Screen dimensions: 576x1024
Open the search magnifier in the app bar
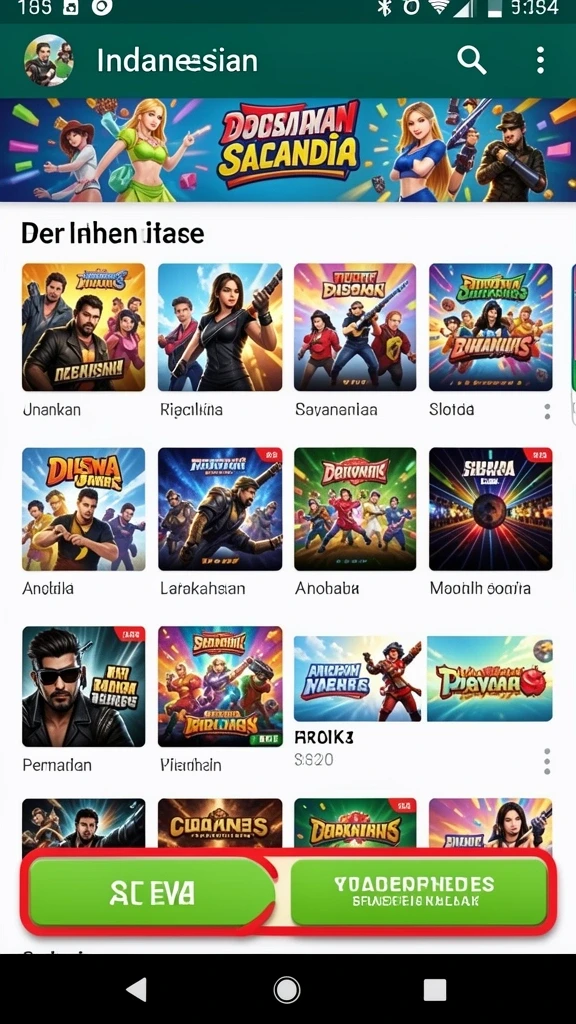click(472, 60)
